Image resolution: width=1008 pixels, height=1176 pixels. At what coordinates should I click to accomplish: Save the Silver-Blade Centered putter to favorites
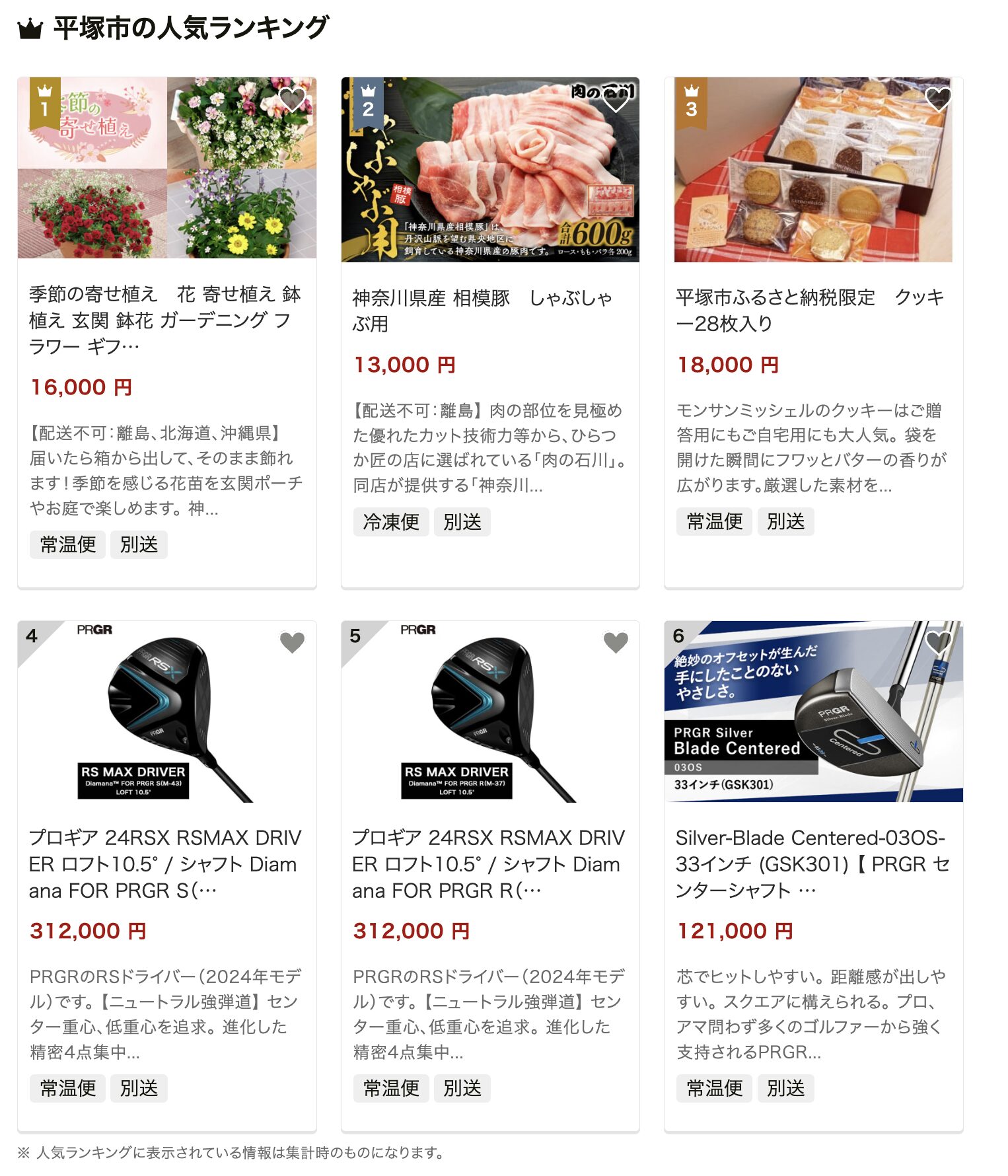coord(938,641)
